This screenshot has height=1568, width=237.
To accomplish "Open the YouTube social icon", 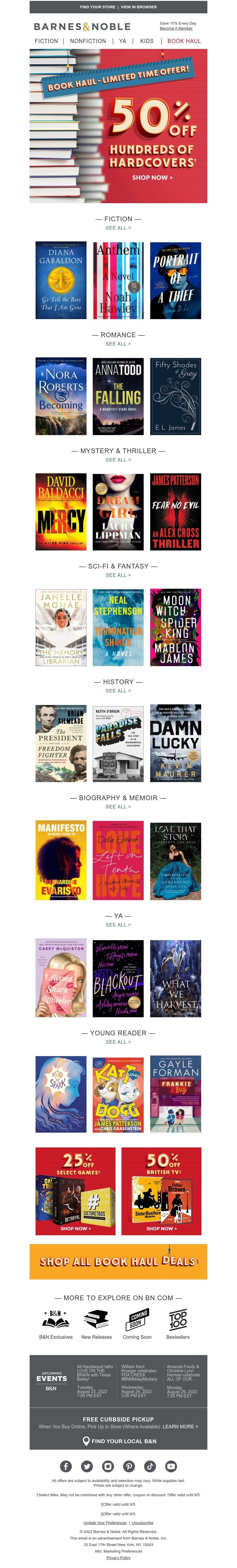I will click(171, 1466).
